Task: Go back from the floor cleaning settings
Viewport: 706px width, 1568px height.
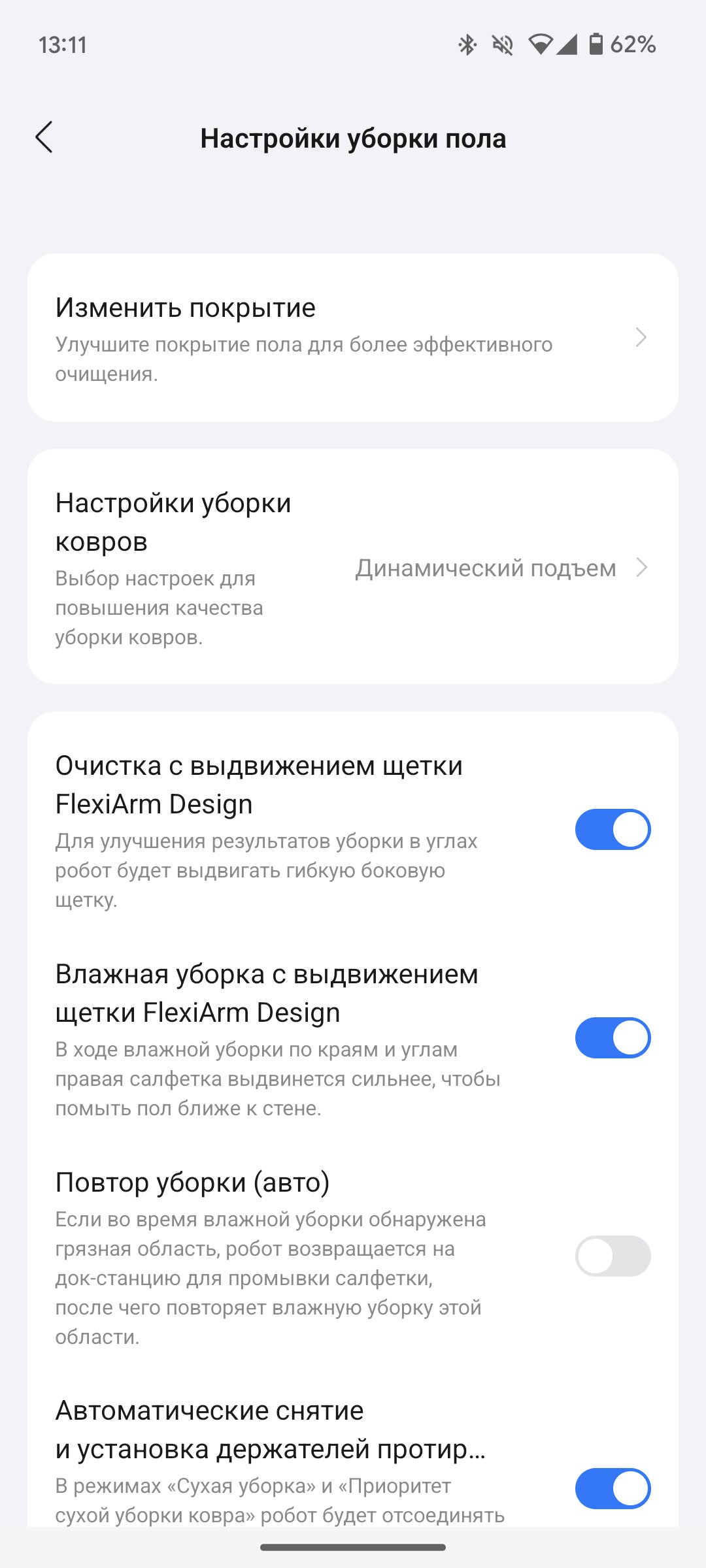Action: pyautogui.click(x=44, y=138)
